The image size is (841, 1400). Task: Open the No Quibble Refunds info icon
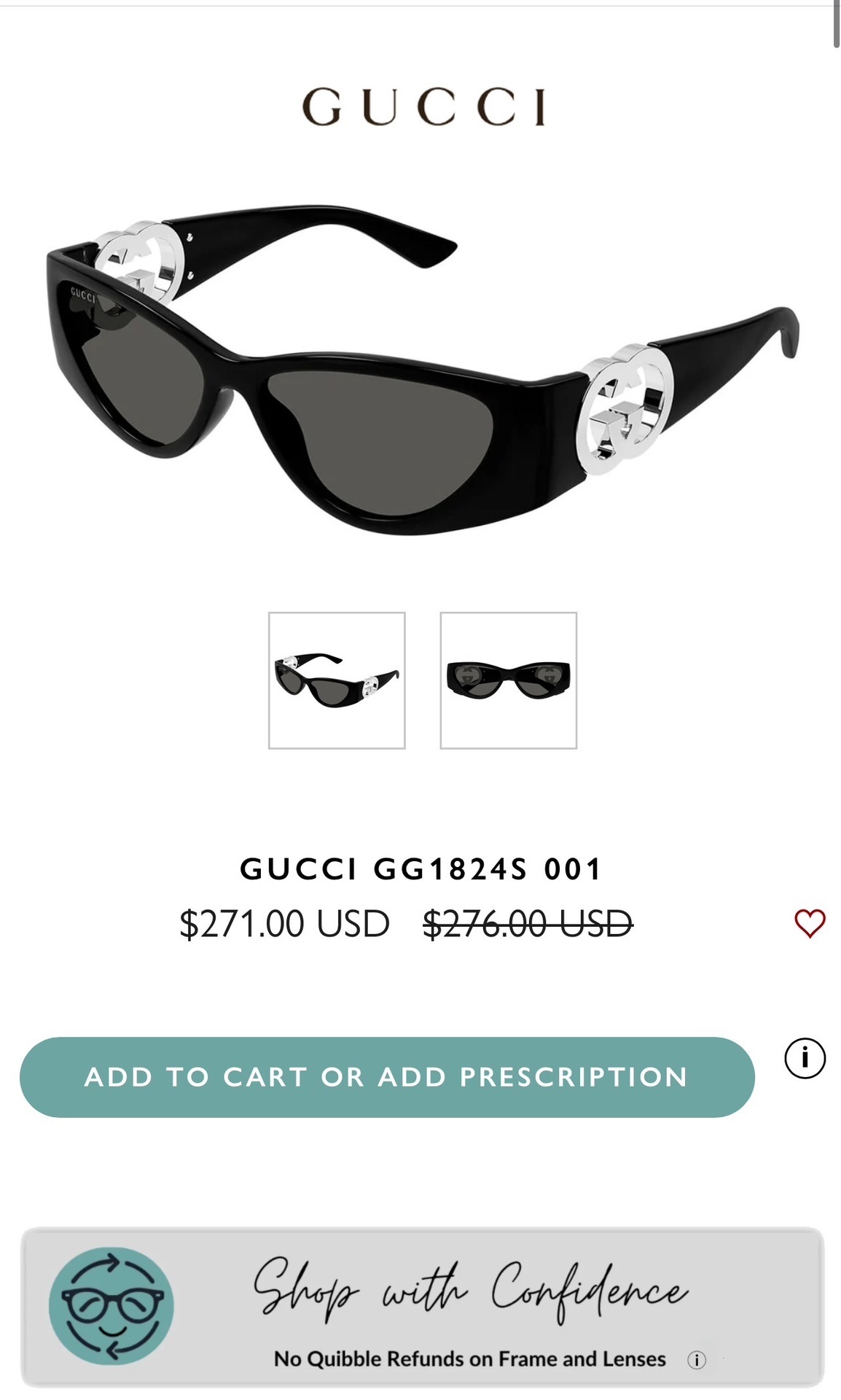[x=697, y=1360]
